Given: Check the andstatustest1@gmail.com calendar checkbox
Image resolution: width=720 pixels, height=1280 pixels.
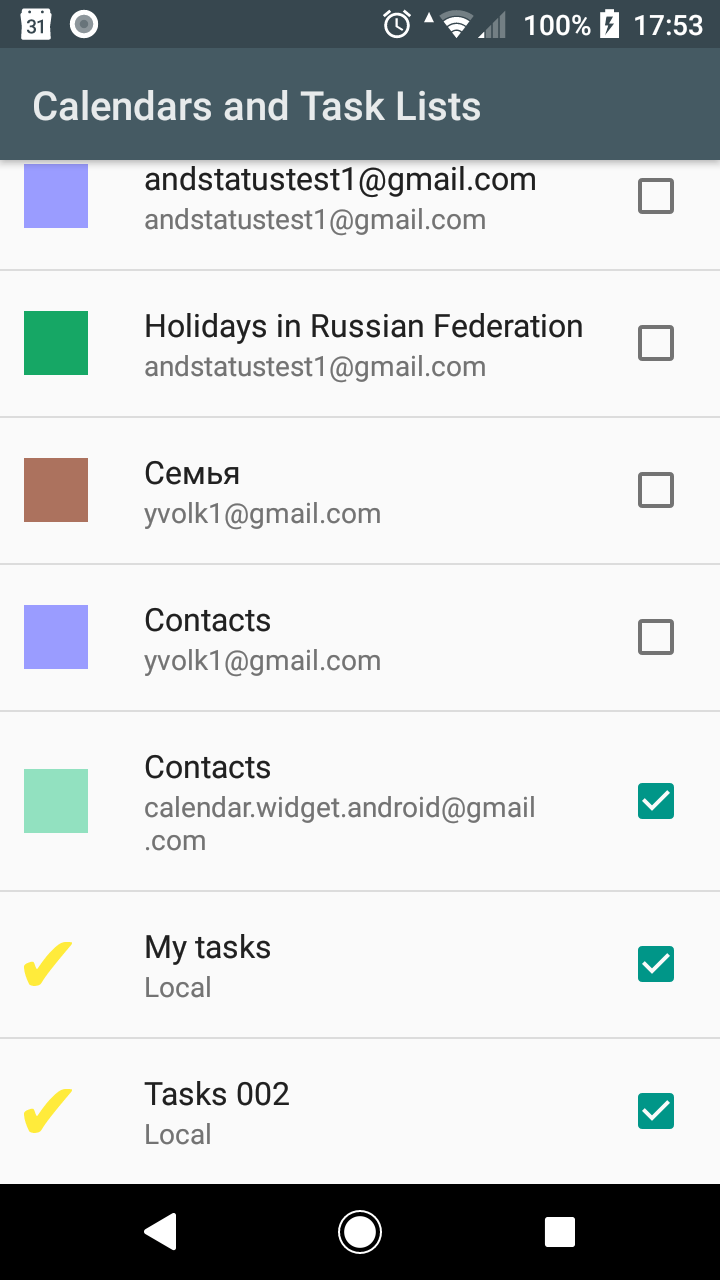Looking at the screenshot, I should click(656, 197).
